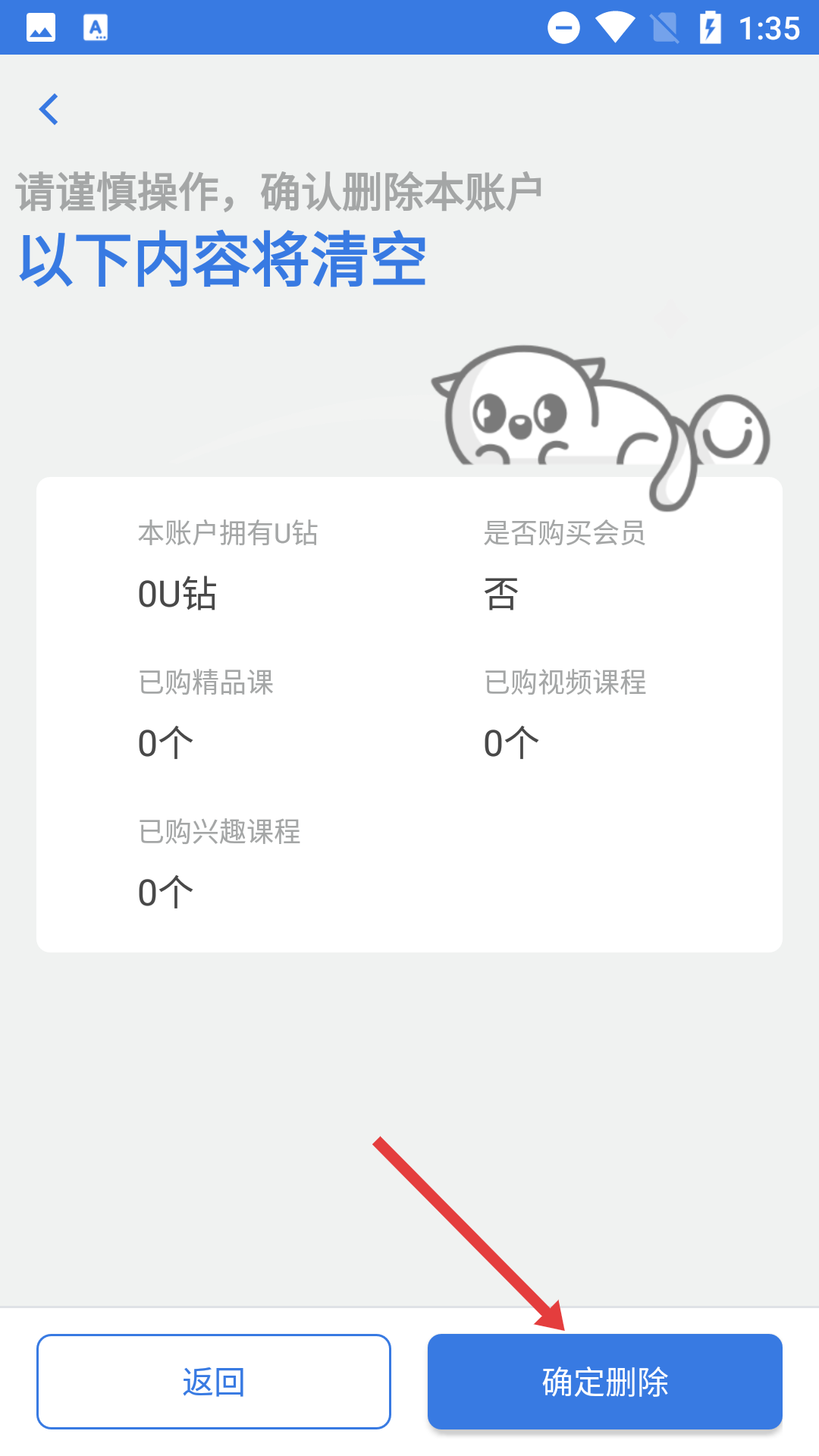The width and height of the screenshot is (819, 1456).
Task: Tap the back arrow at top
Action: tap(49, 109)
